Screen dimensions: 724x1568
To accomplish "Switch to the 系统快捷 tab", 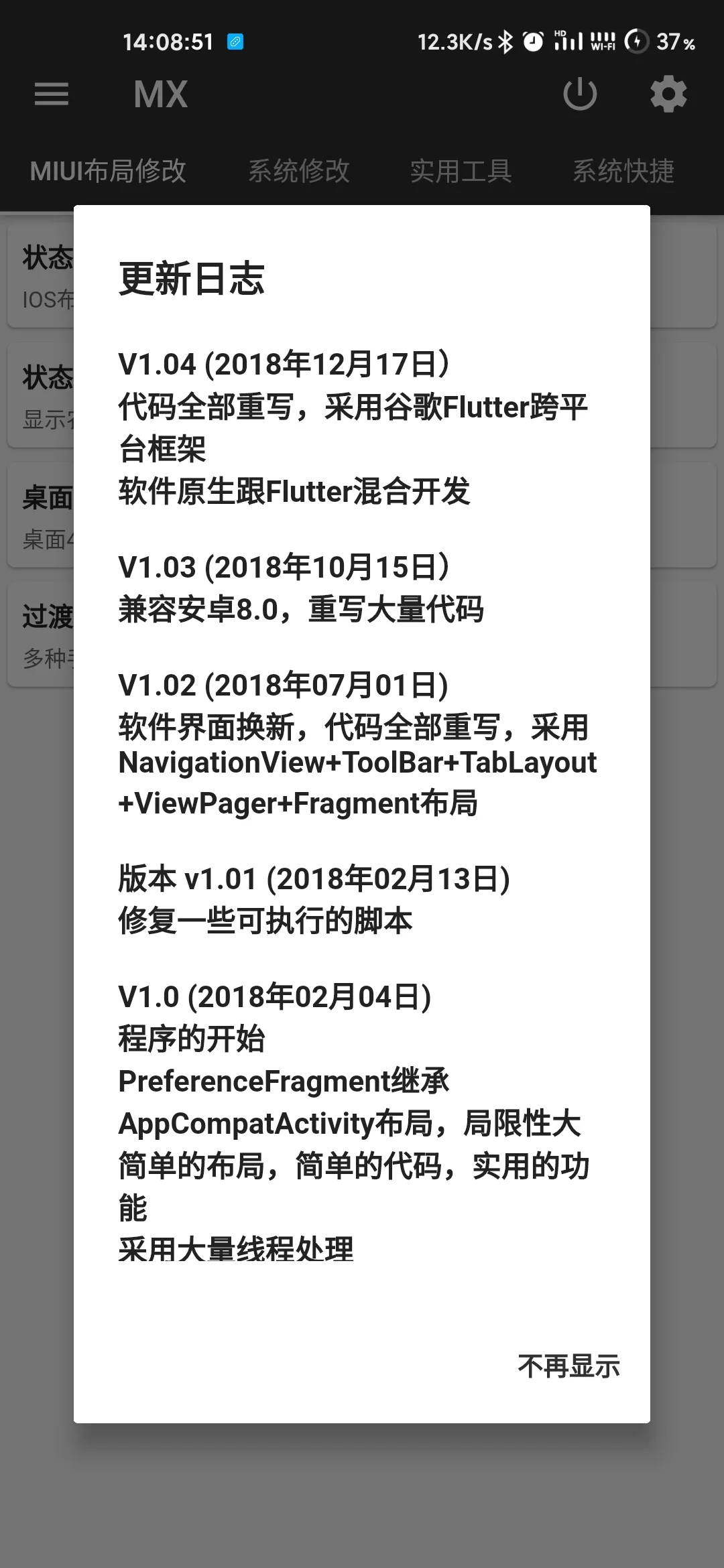I will [x=623, y=171].
